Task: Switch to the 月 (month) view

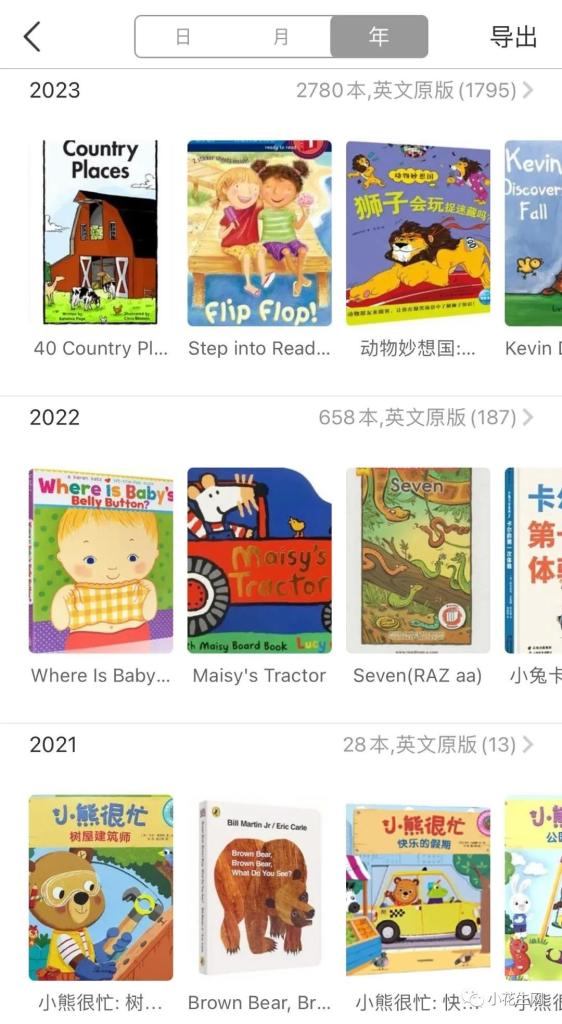Action: (281, 37)
